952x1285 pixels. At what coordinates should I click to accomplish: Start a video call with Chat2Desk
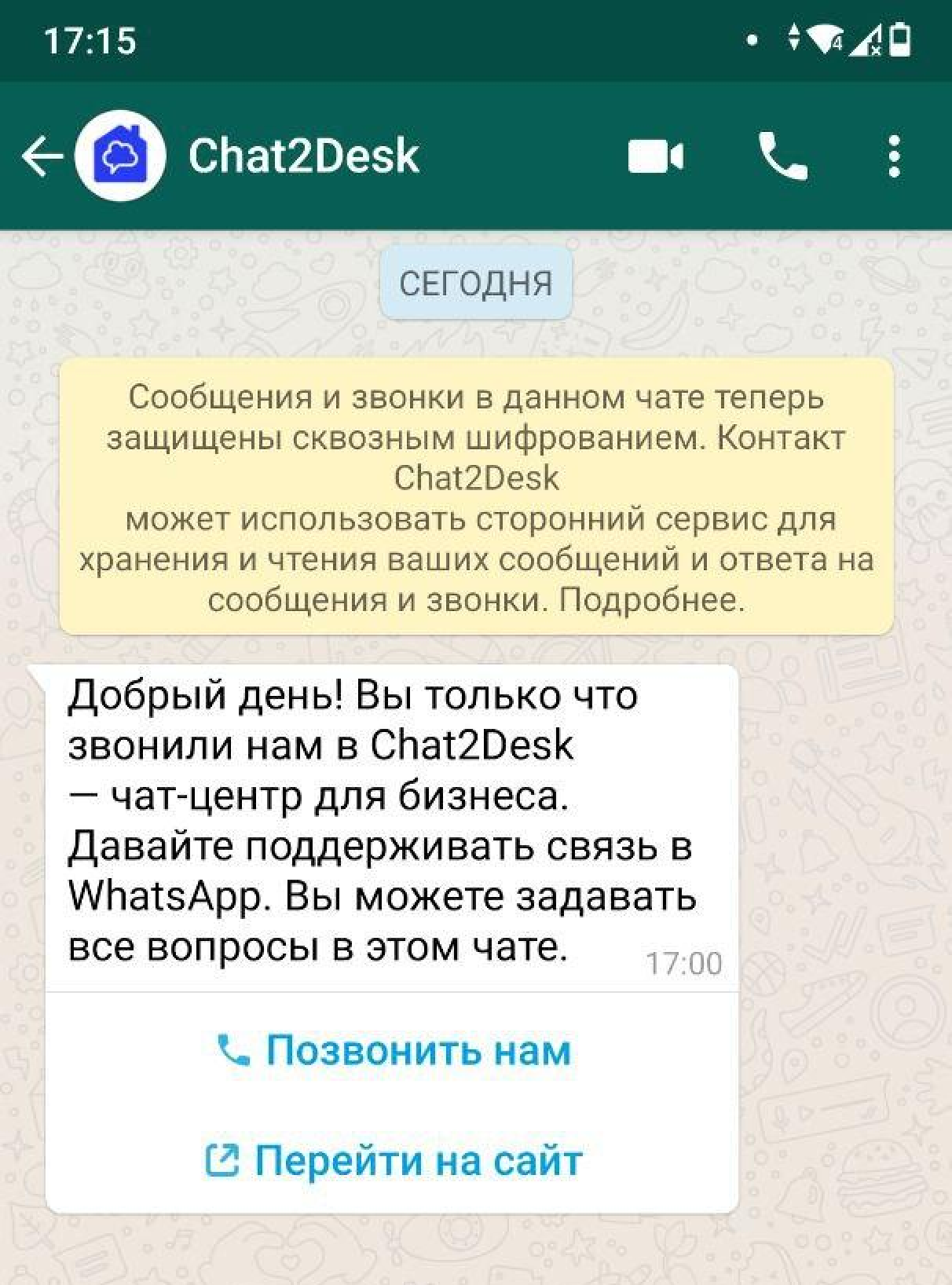655,156
